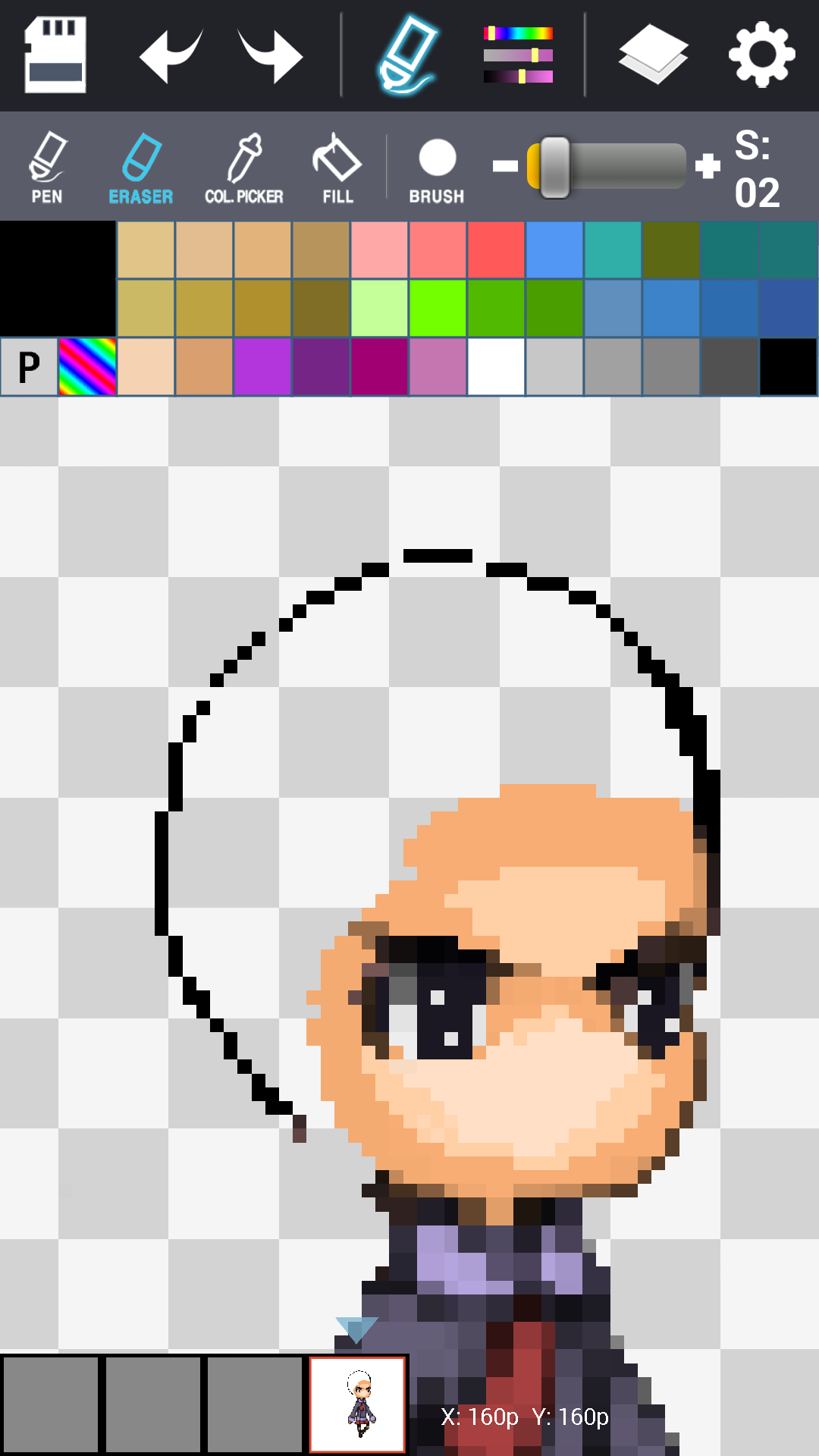The height and width of the screenshot is (1456, 819).
Task: Save the drawing with the memory card icon
Action: click(x=55, y=55)
